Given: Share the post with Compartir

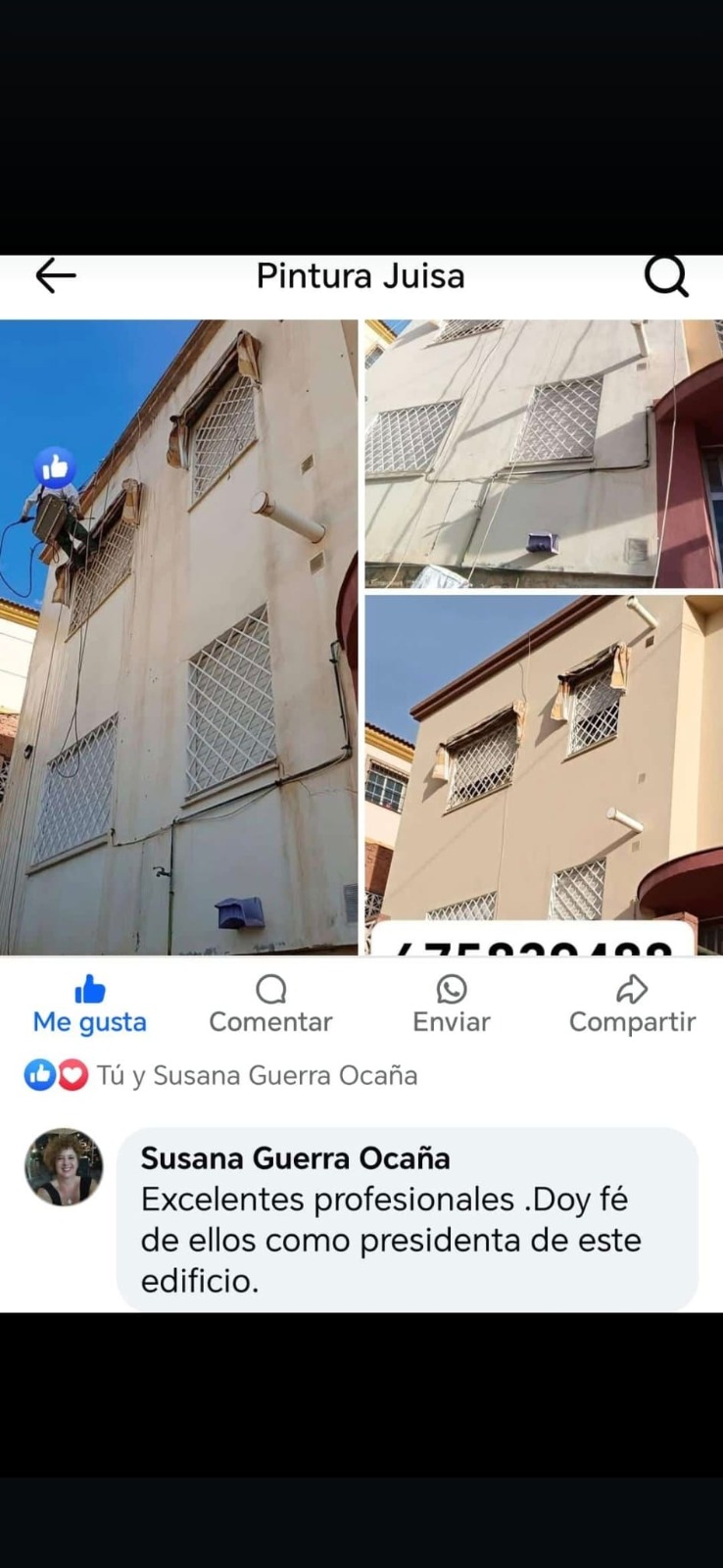Looking at the screenshot, I should (x=632, y=1005).
